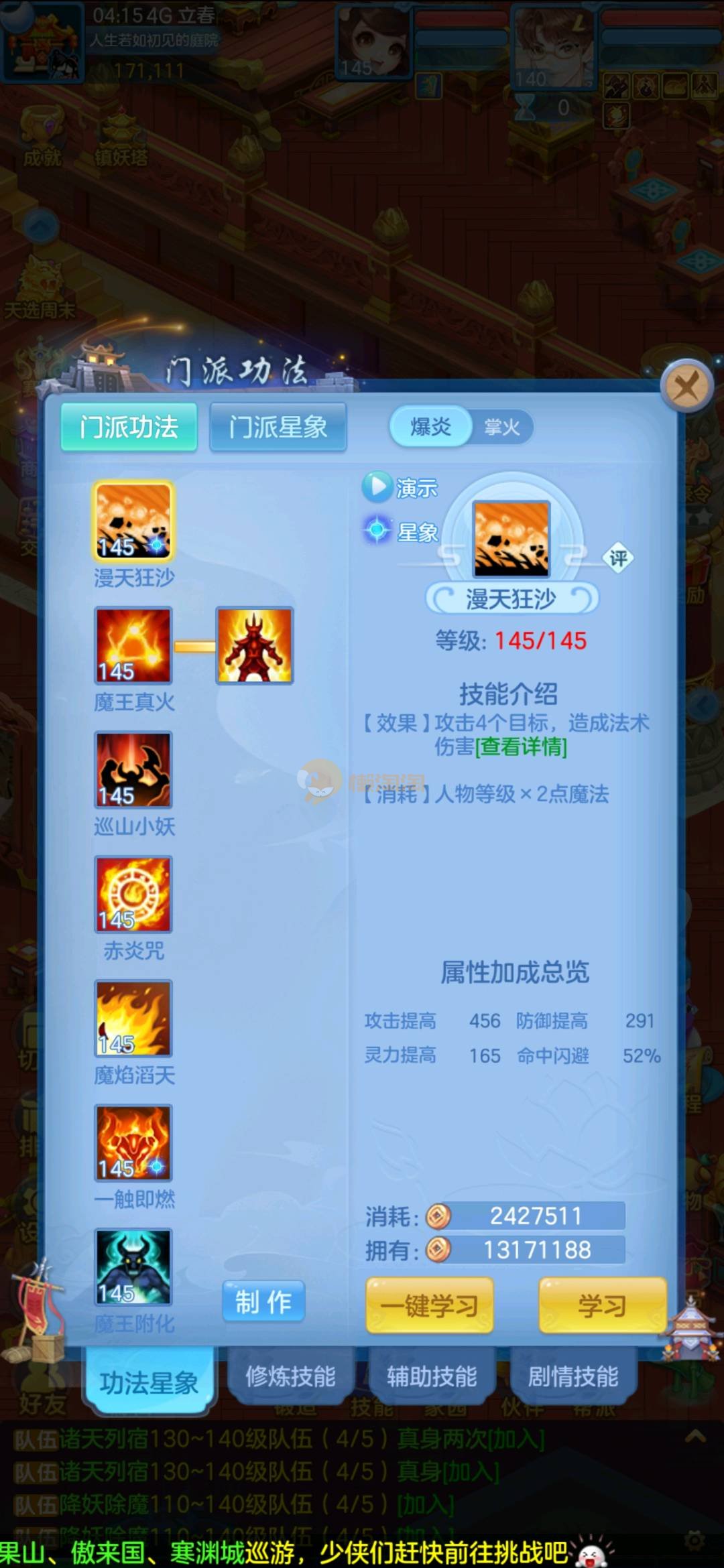Play the 演示 skill demonstration
The width and height of the screenshot is (724, 1568).
(x=400, y=487)
